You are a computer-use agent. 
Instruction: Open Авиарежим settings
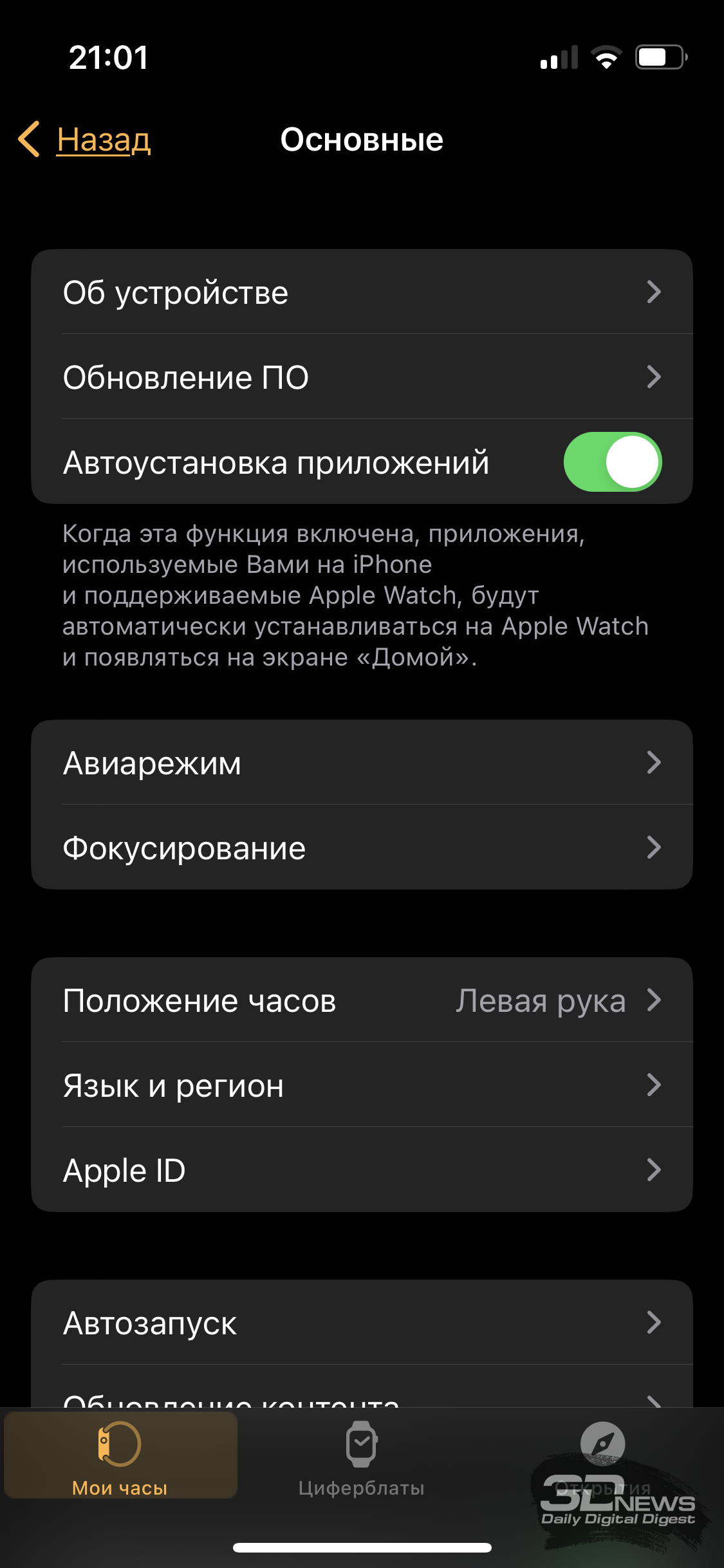click(x=362, y=762)
